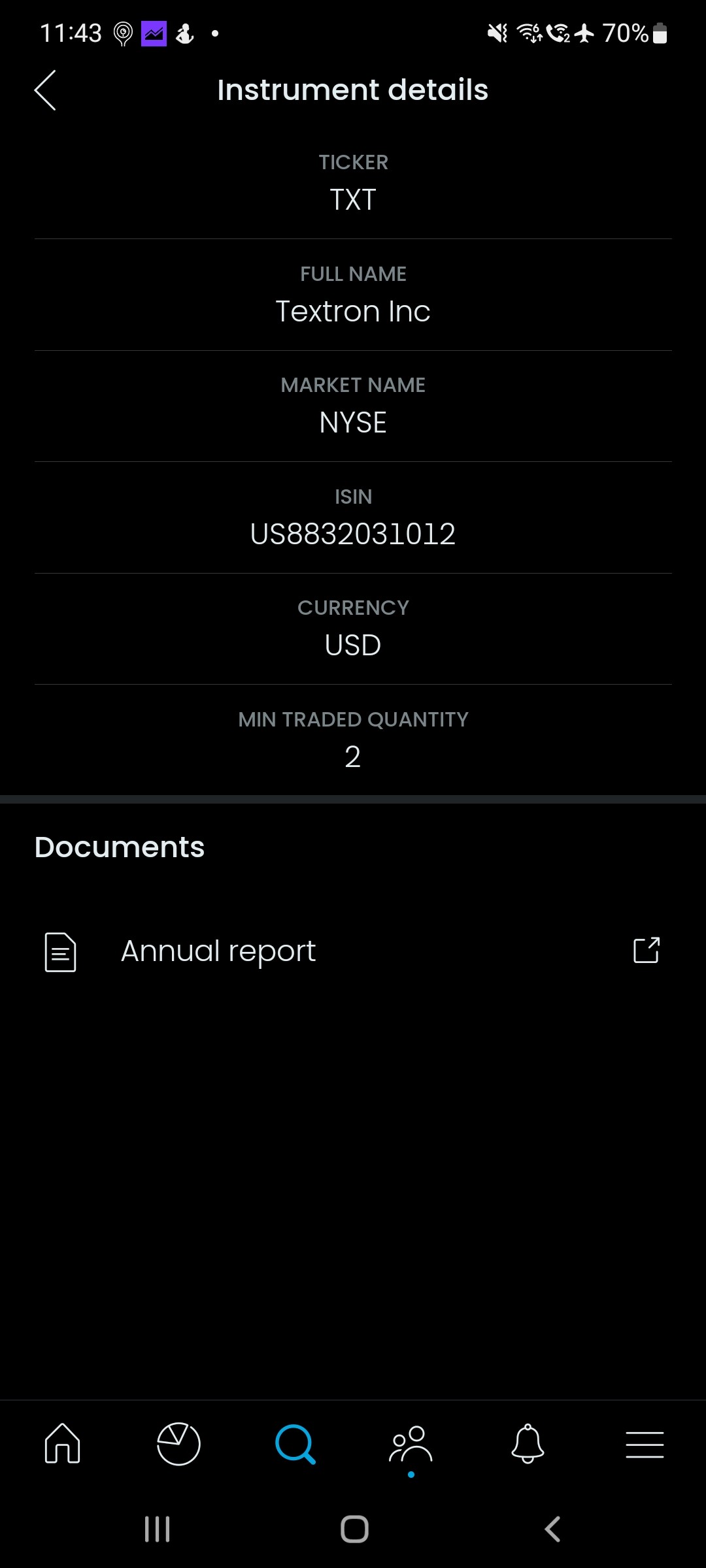Open the community people tab
Image resolution: width=706 pixels, height=1568 pixels.
click(411, 1443)
